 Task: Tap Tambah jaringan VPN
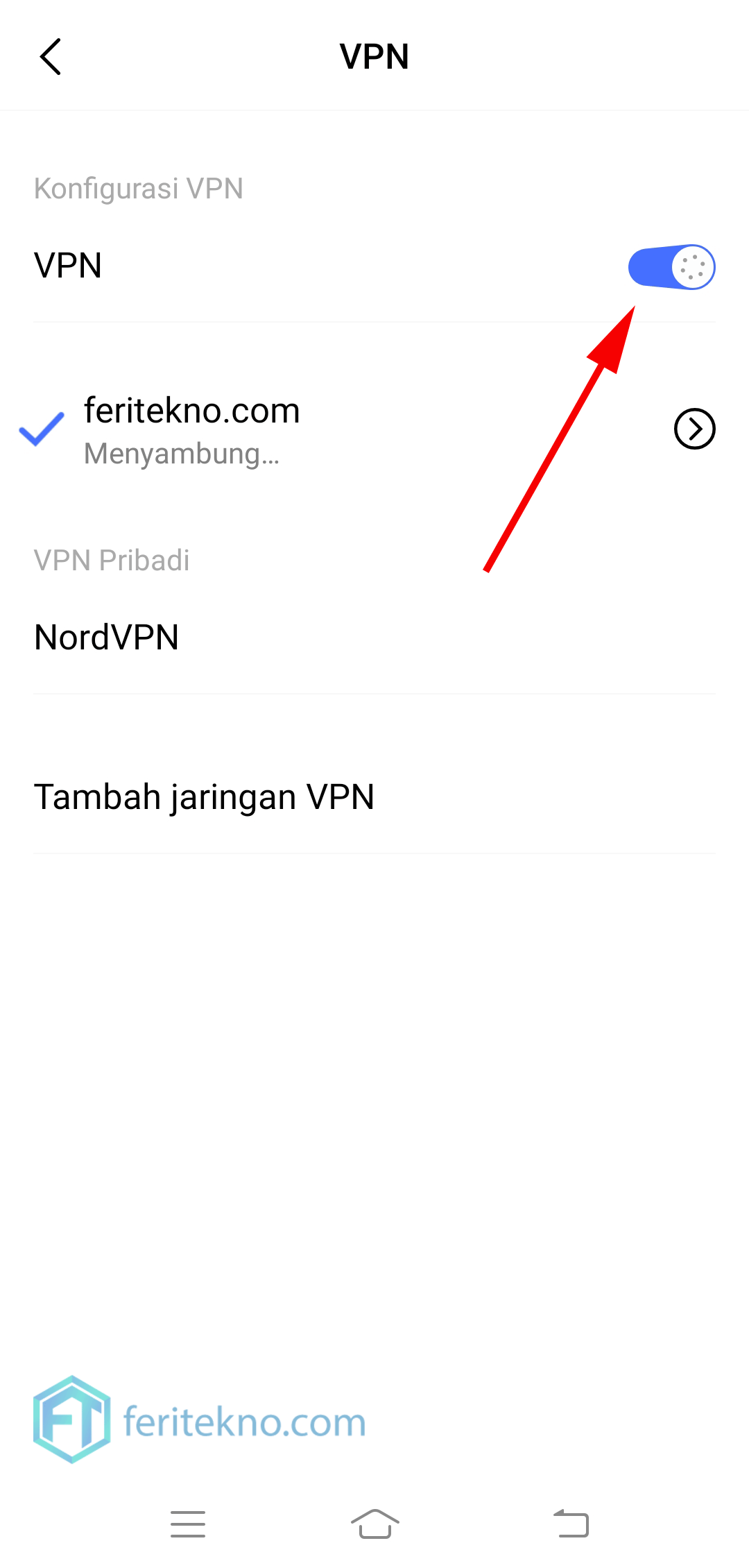point(374,796)
